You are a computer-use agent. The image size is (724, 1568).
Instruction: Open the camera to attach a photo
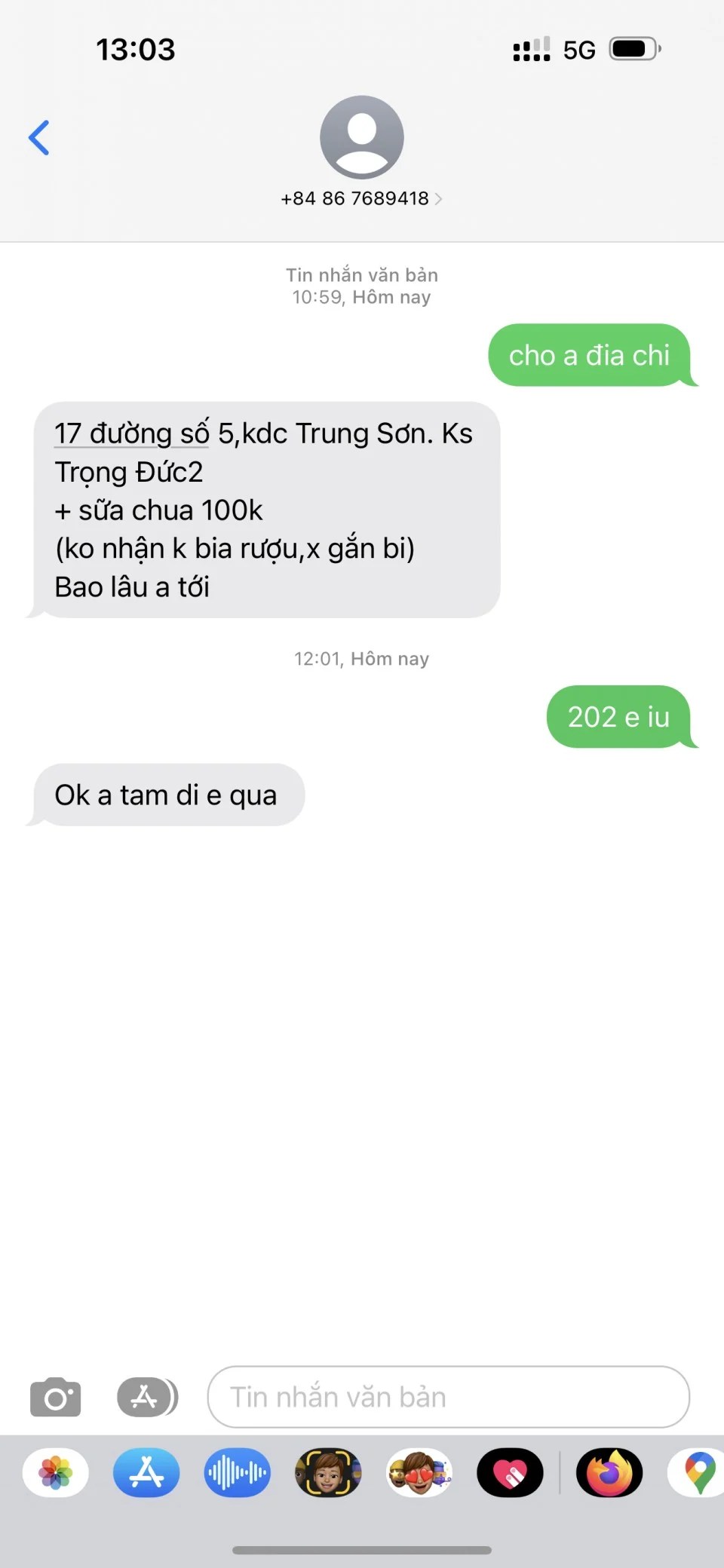(x=55, y=1397)
